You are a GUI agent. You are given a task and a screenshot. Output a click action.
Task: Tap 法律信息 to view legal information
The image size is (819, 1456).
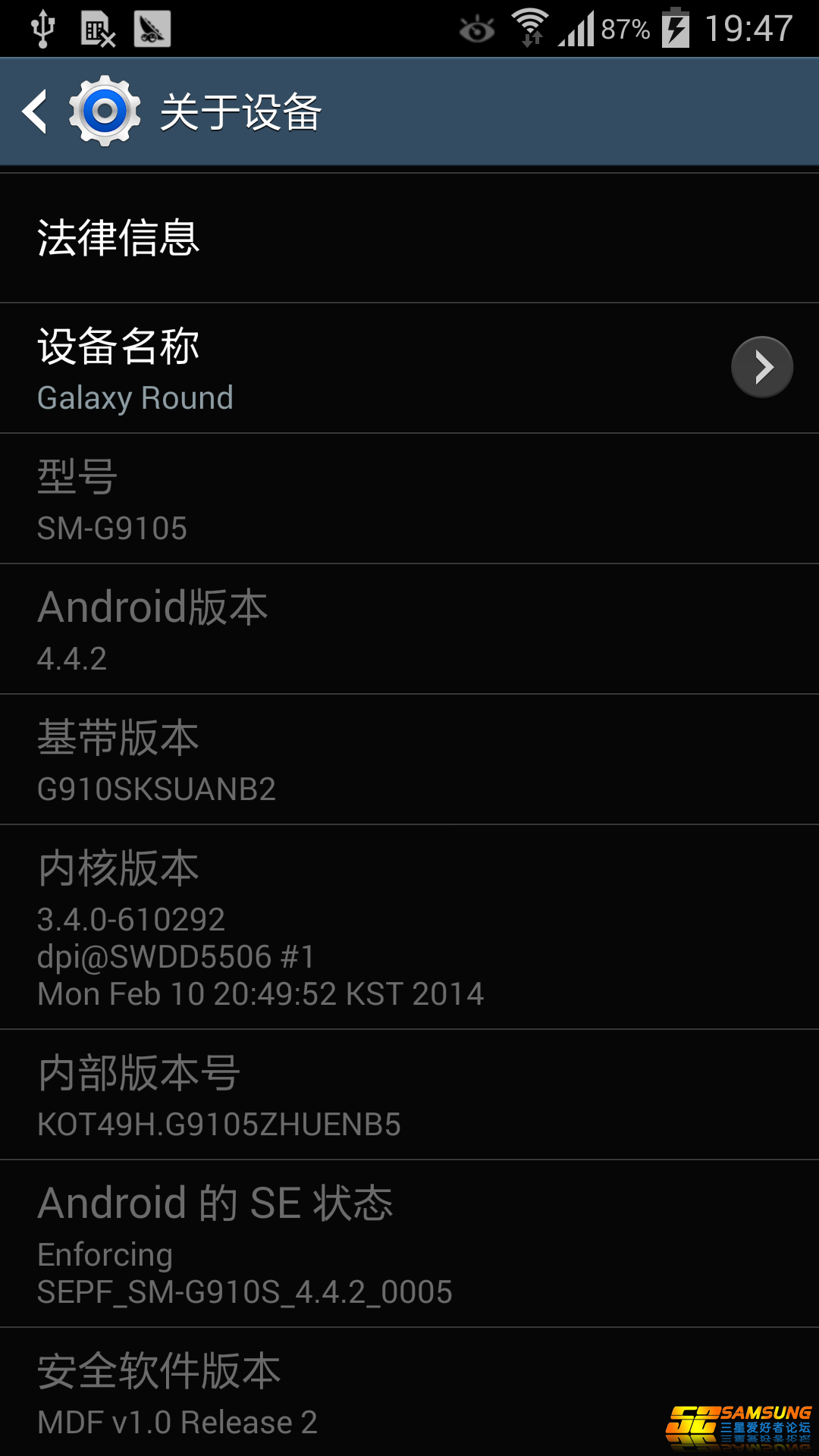pyautogui.click(x=303, y=237)
